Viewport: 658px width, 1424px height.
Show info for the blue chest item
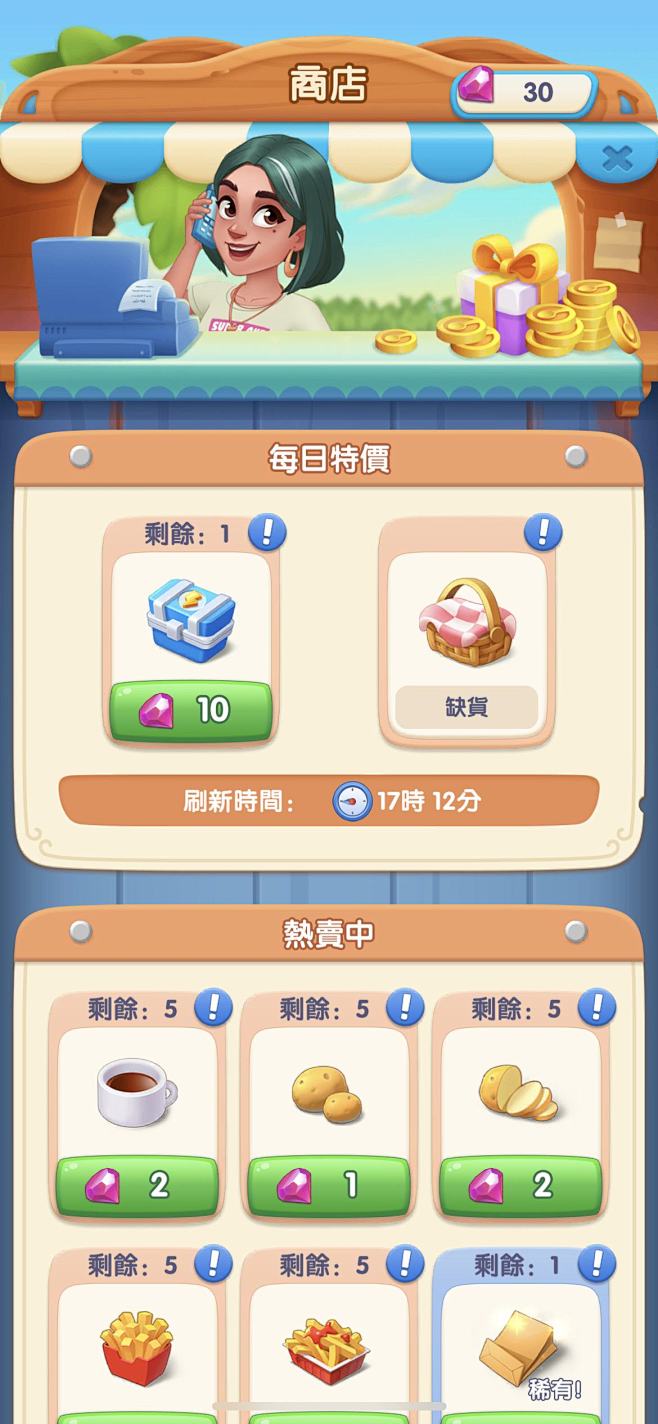[x=266, y=532]
